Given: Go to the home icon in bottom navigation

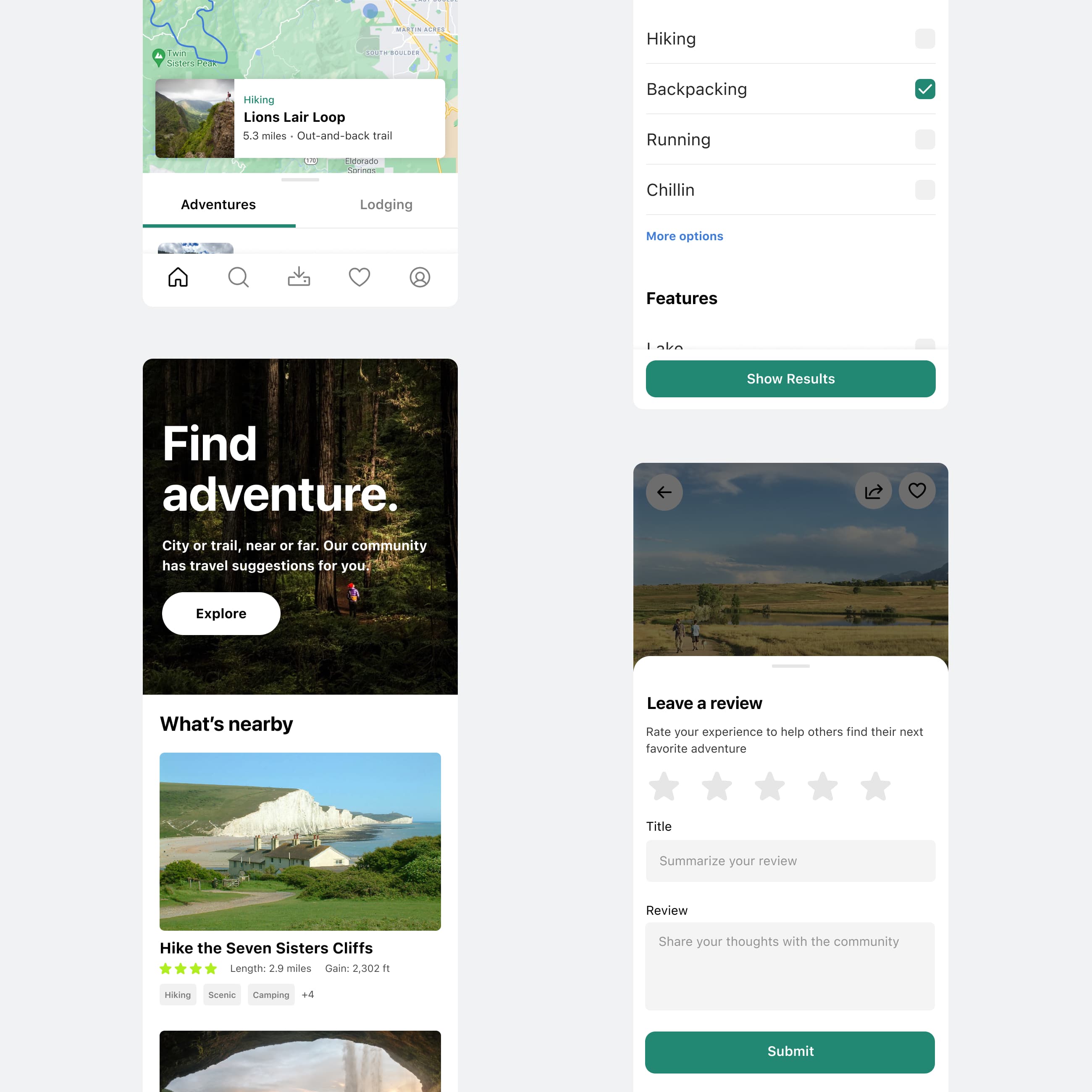Looking at the screenshot, I should (x=178, y=277).
